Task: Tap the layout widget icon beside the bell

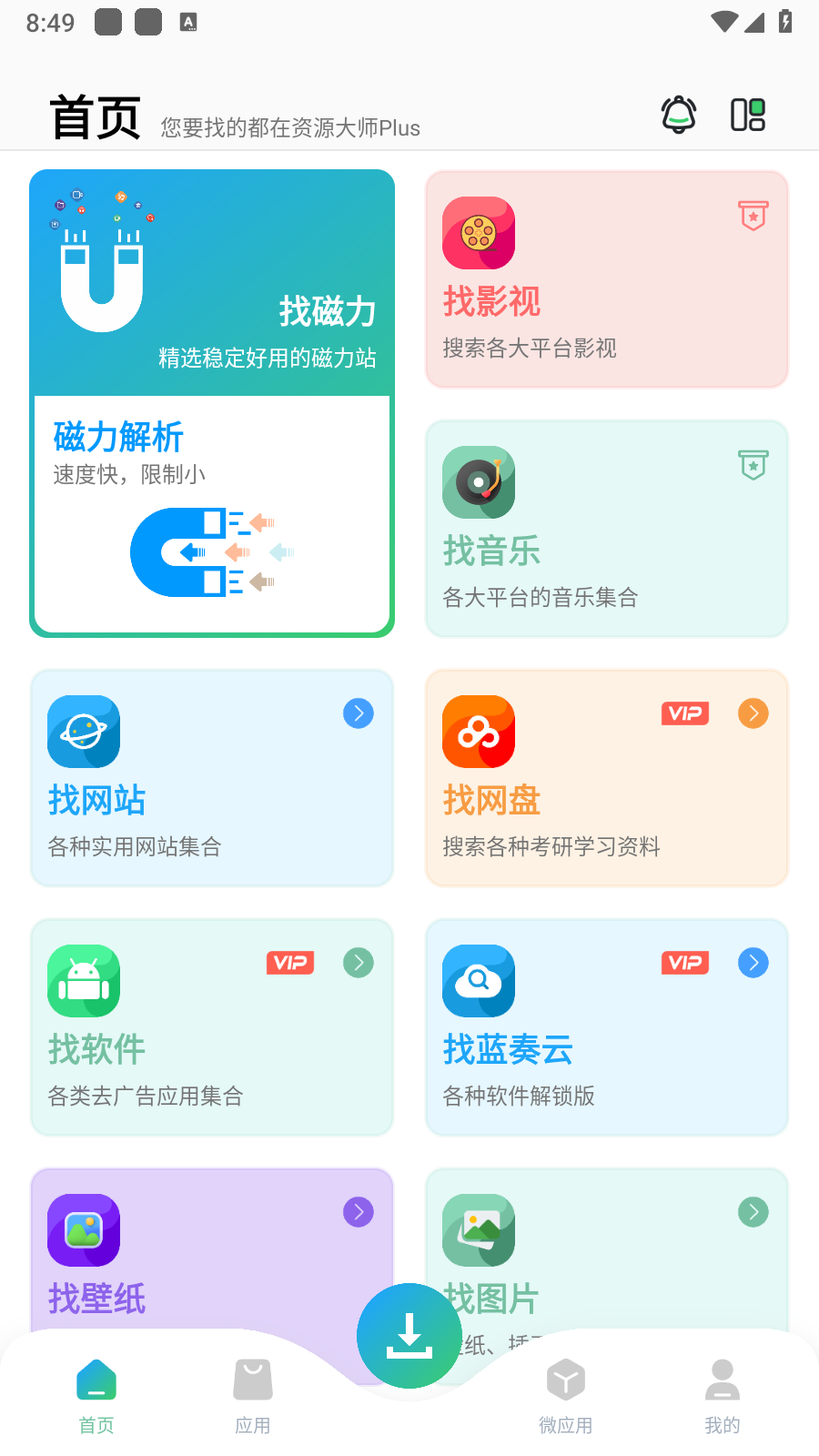Action: (747, 115)
